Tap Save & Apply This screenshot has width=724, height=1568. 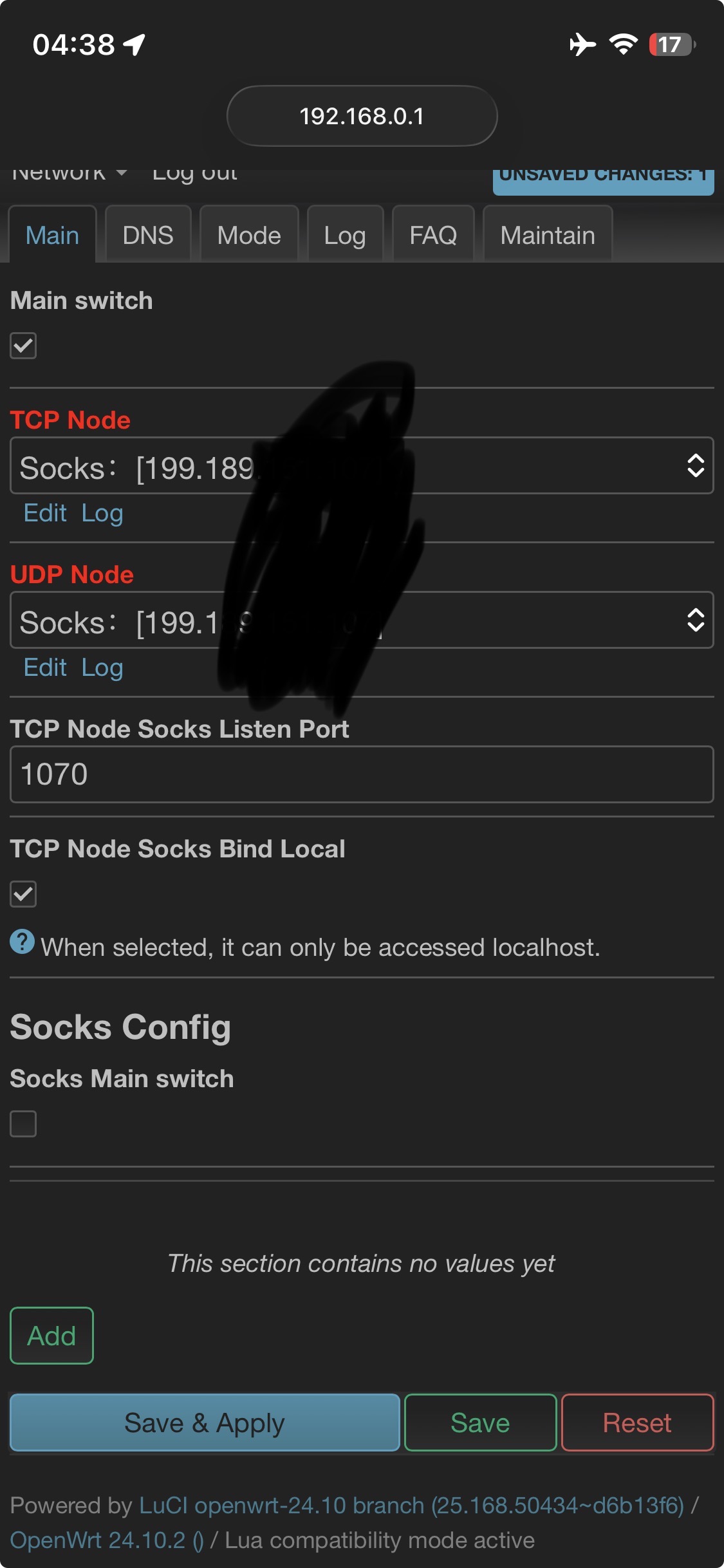(x=205, y=1423)
